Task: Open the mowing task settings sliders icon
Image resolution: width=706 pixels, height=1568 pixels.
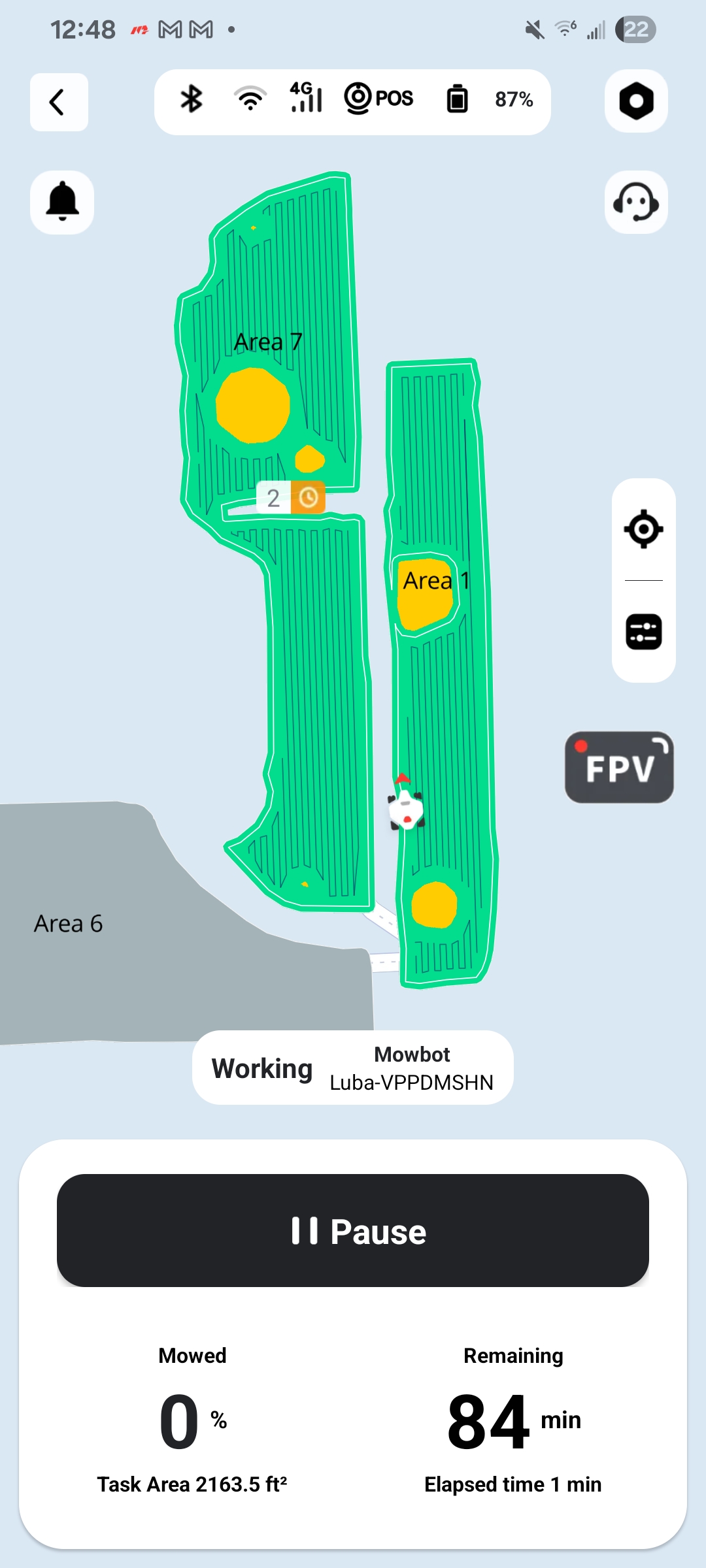Action: tap(643, 632)
